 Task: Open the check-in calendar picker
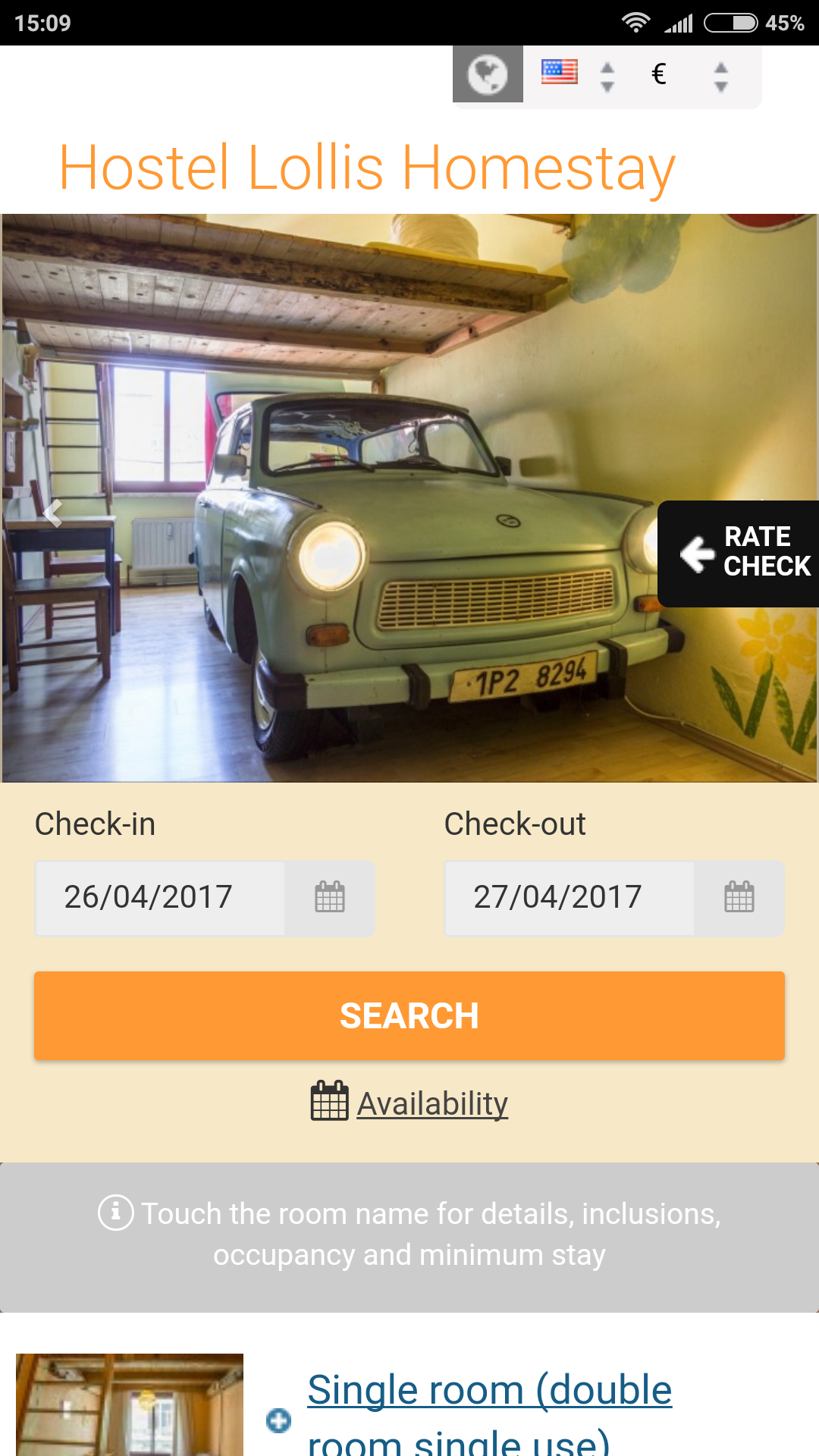[330, 898]
